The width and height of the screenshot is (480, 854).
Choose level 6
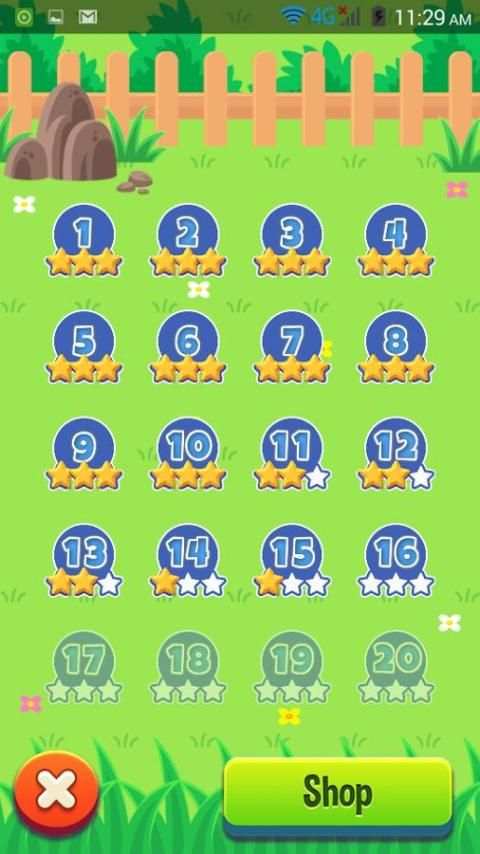click(188, 347)
